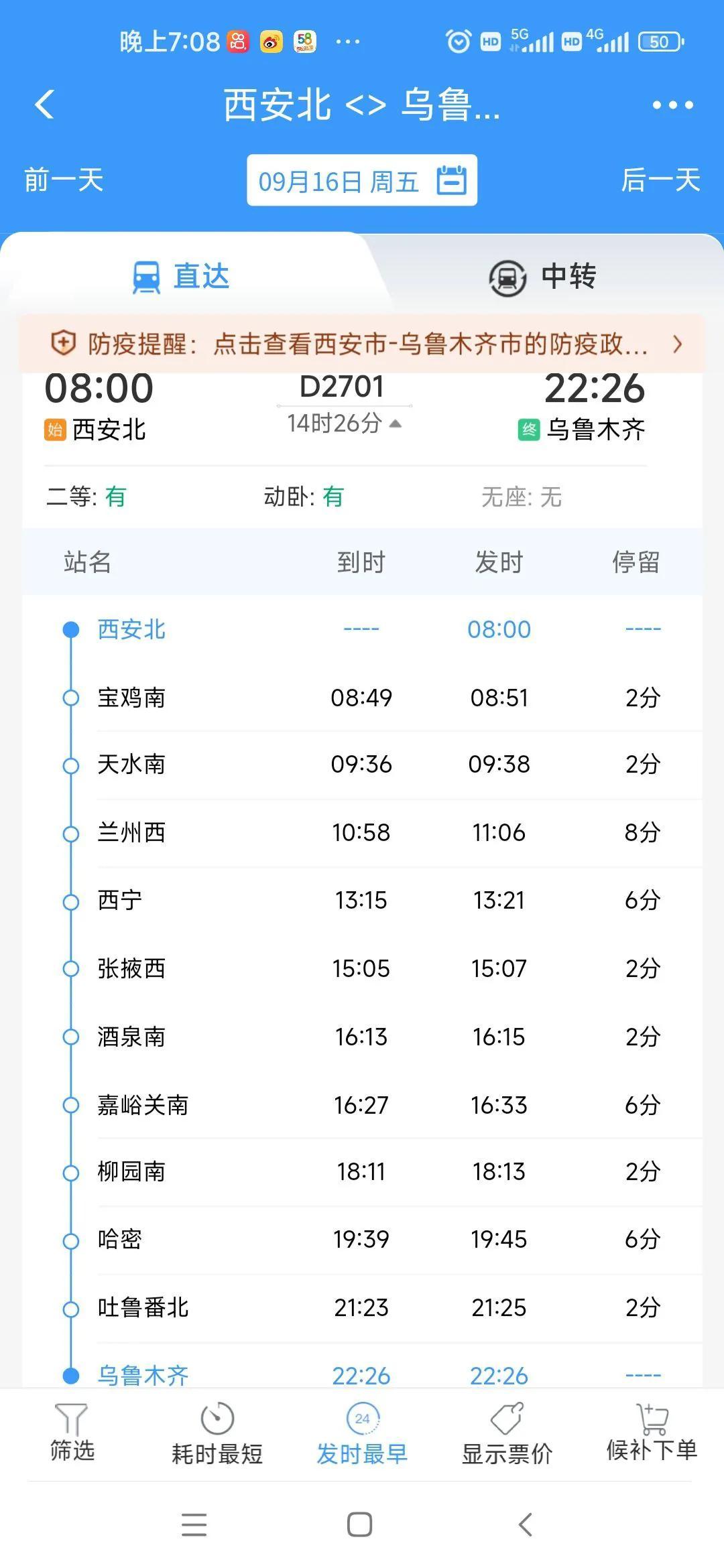Select the 直达 direct trains tab
The image size is (724, 1568).
tap(181, 277)
